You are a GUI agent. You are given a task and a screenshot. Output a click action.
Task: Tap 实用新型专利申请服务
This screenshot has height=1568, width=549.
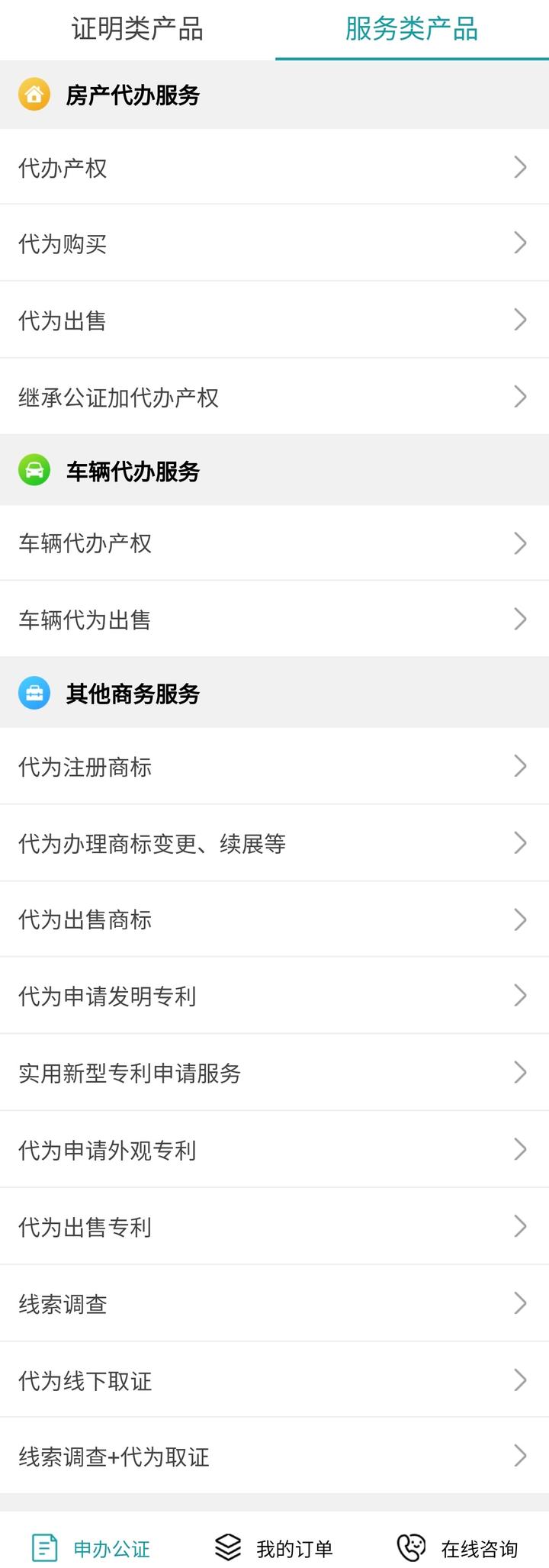(x=274, y=1073)
